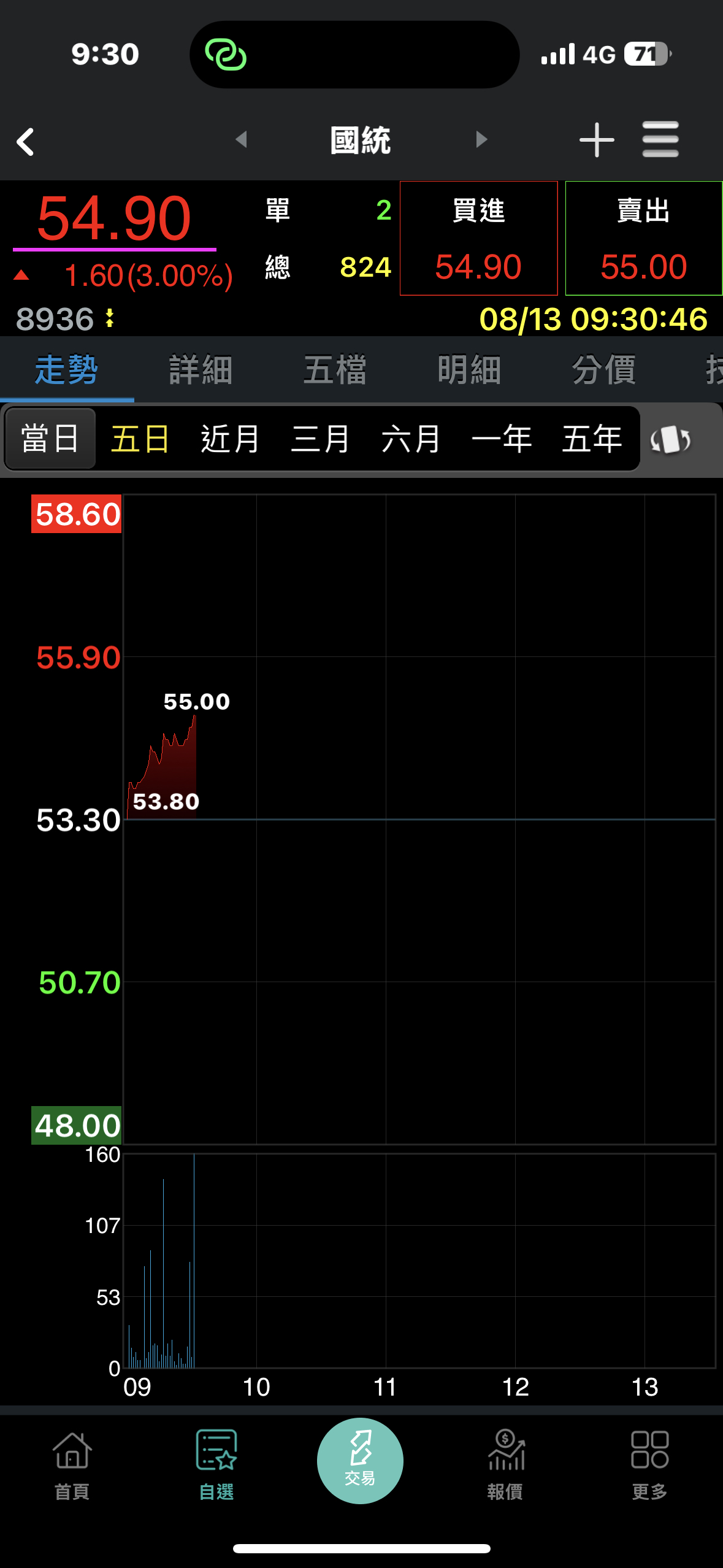Open the 分價 tab
The height and width of the screenshot is (1568, 723).
click(603, 370)
